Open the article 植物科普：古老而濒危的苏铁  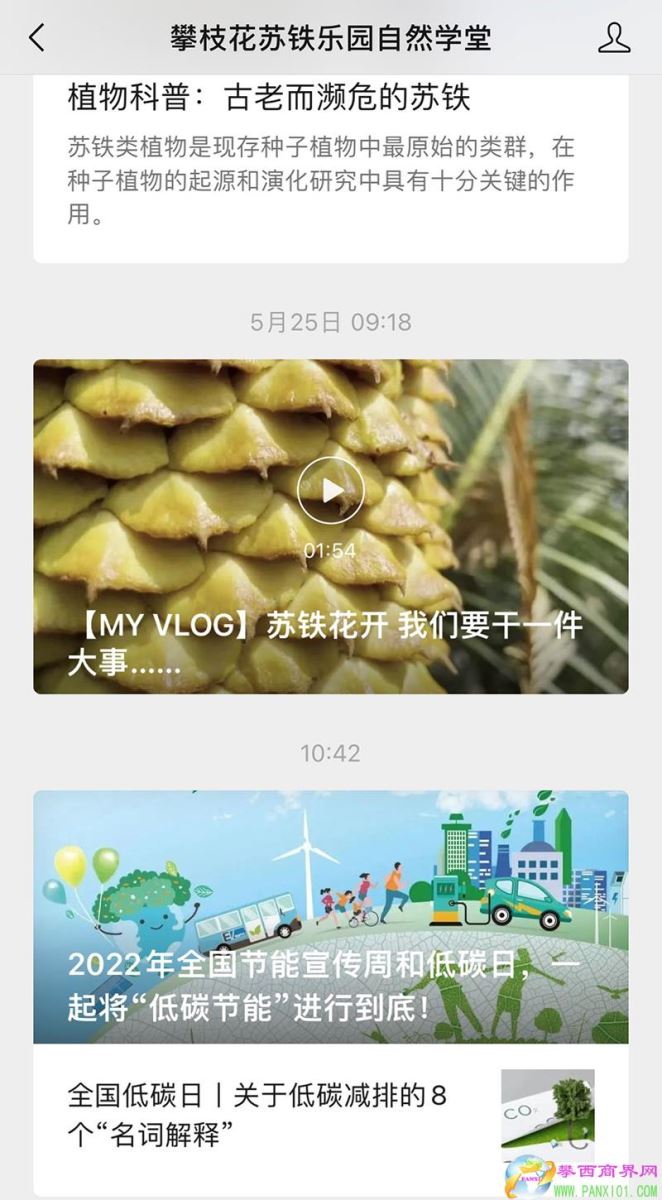[270, 98]
